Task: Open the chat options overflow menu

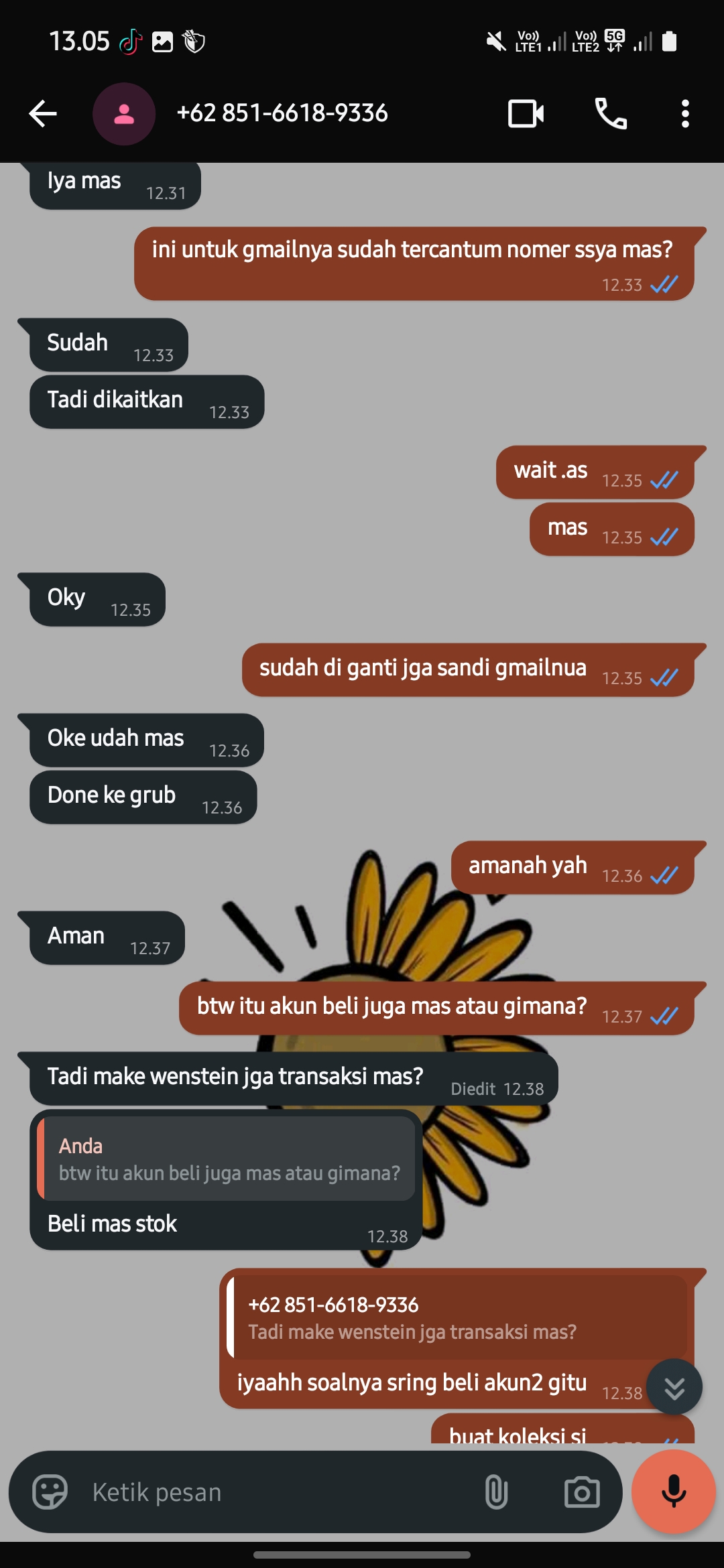Action: tap(685, 113)
